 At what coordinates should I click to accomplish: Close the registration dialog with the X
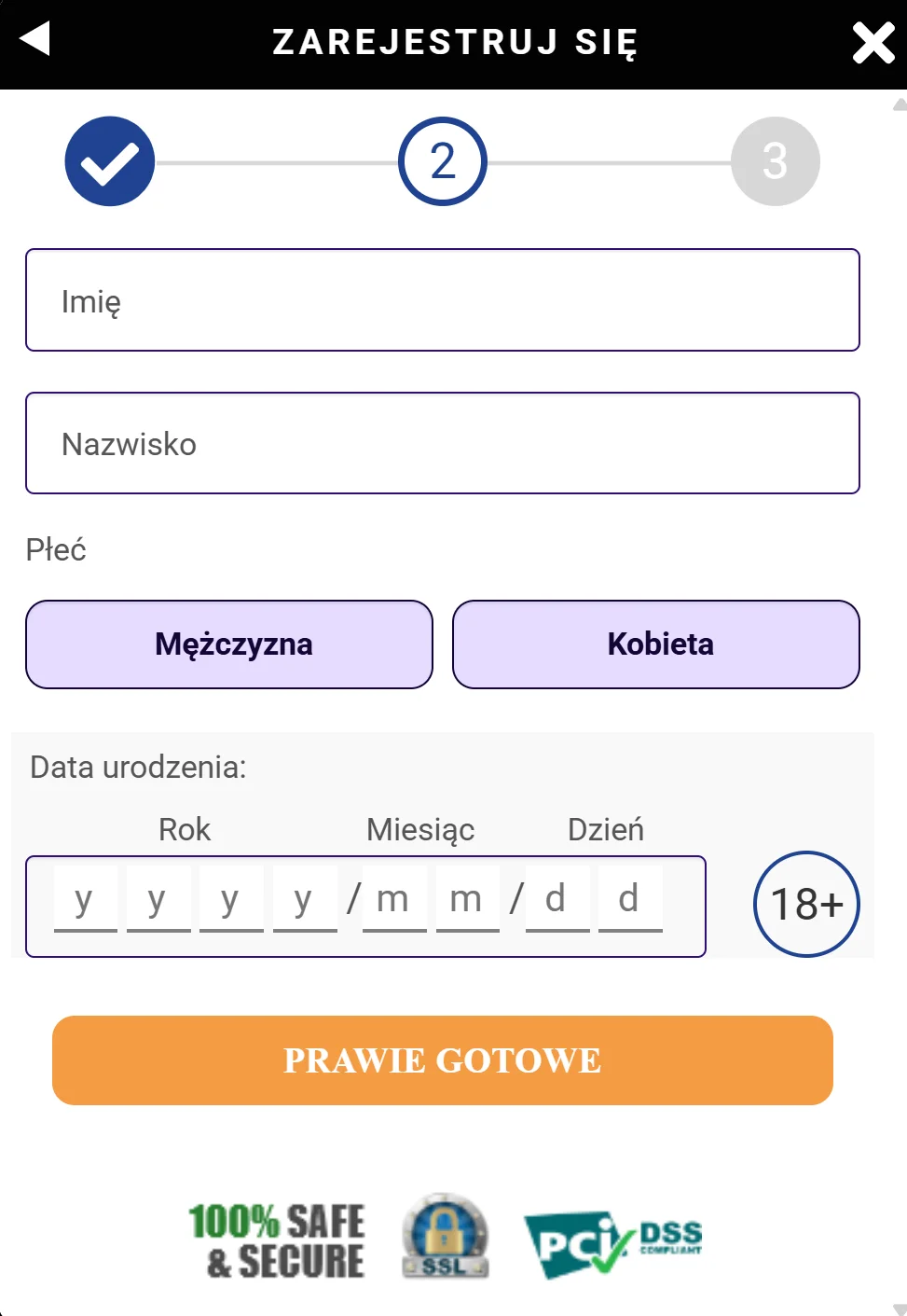click(x=873, y=43)
